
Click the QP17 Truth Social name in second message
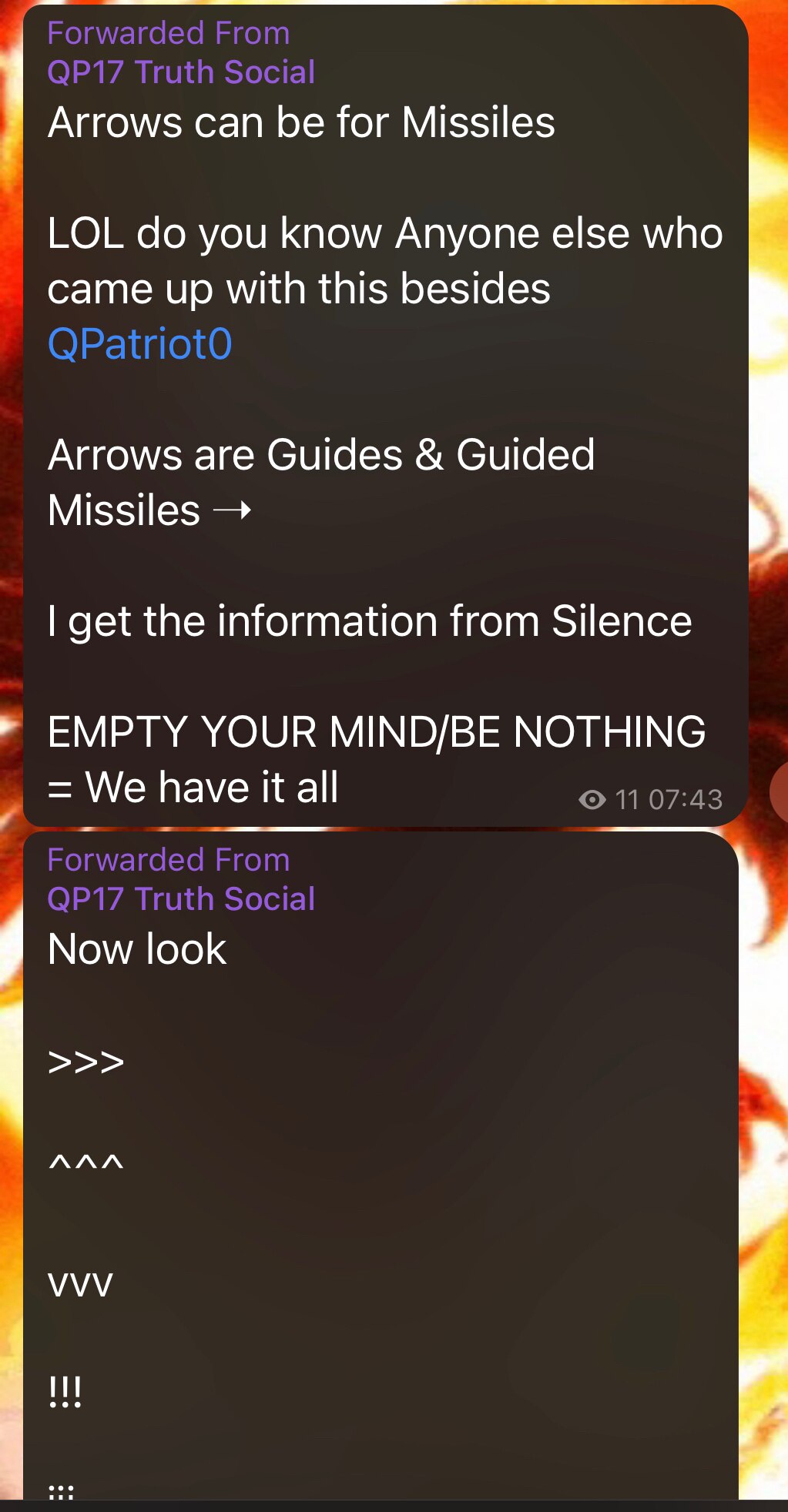[x=180, y=898]
